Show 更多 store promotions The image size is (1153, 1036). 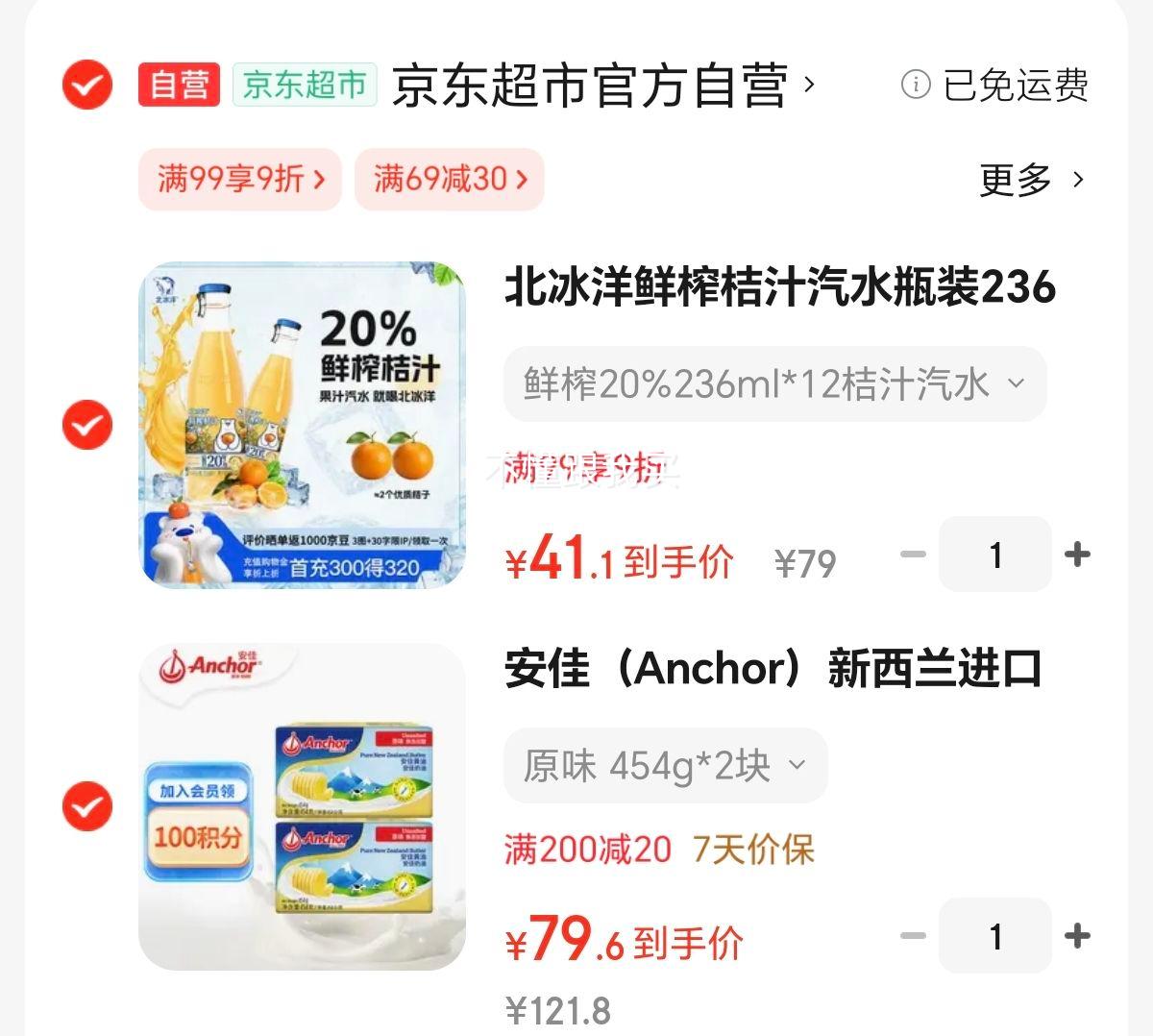point(1032,180)
